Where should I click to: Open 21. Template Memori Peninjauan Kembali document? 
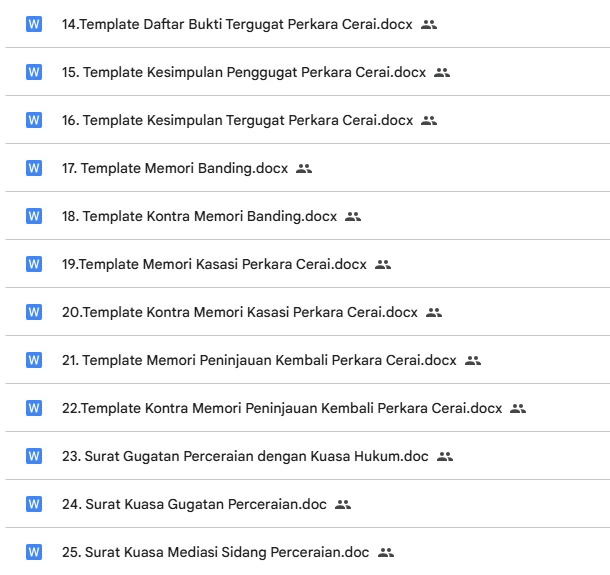(x=260, y=360)
